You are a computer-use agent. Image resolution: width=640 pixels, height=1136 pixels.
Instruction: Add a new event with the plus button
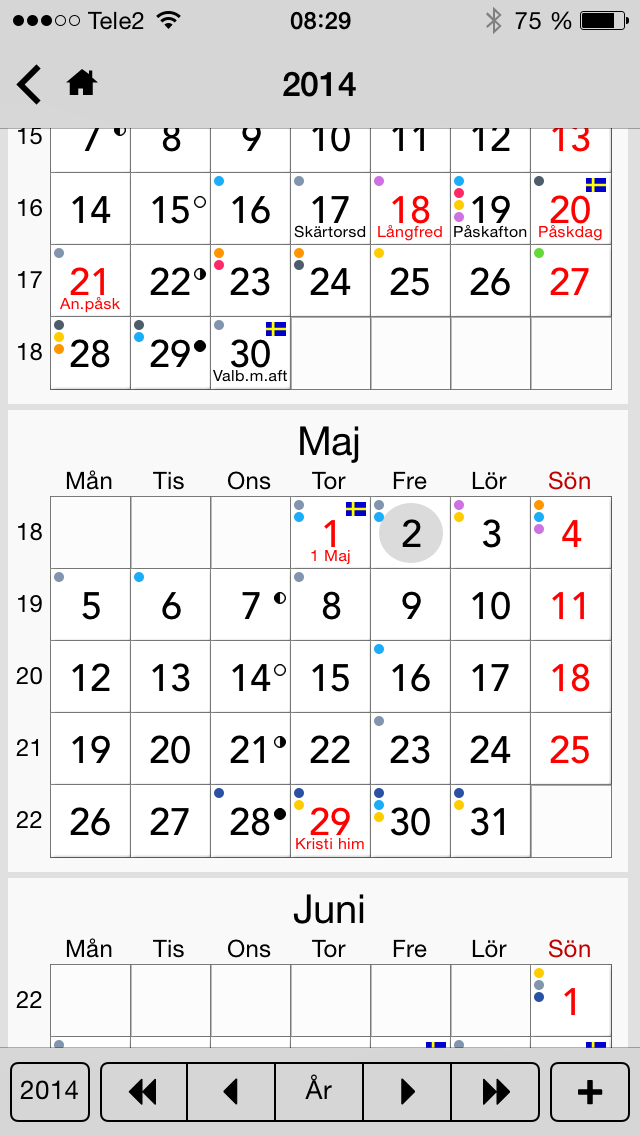[590, 1091]
